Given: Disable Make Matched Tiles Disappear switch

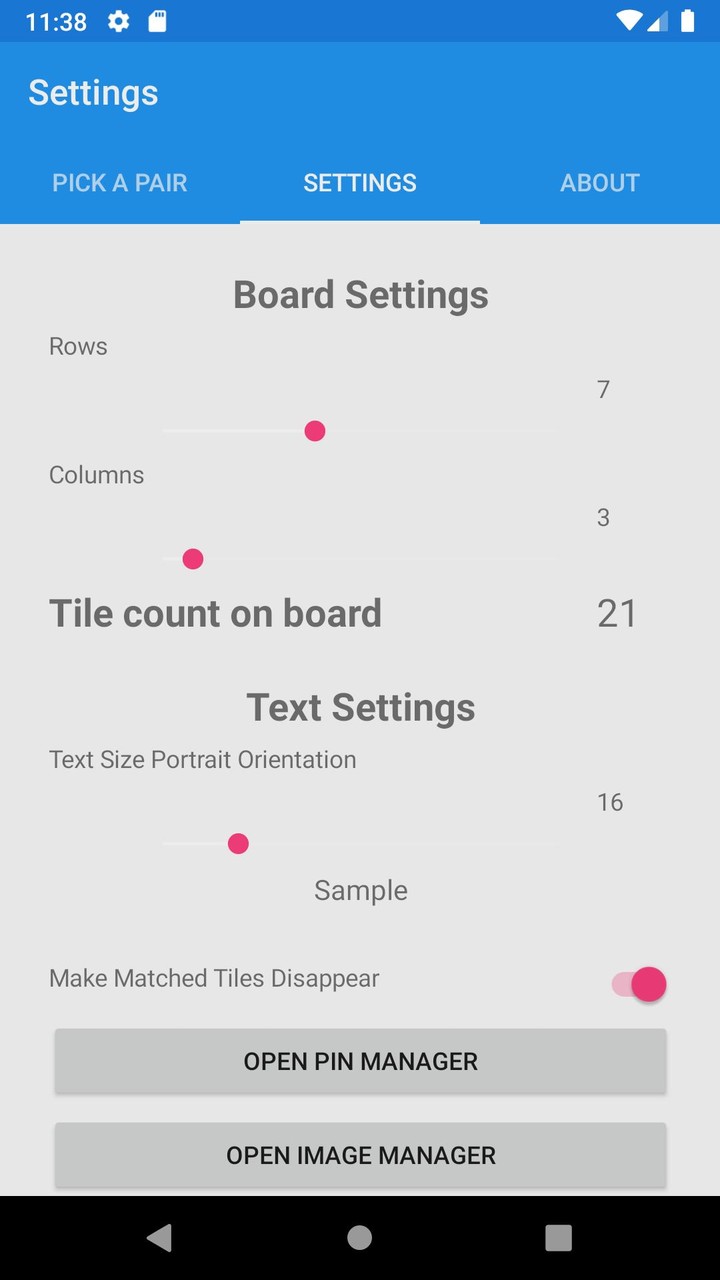Looking at the screenshot, I should click(x=640, y=984).
